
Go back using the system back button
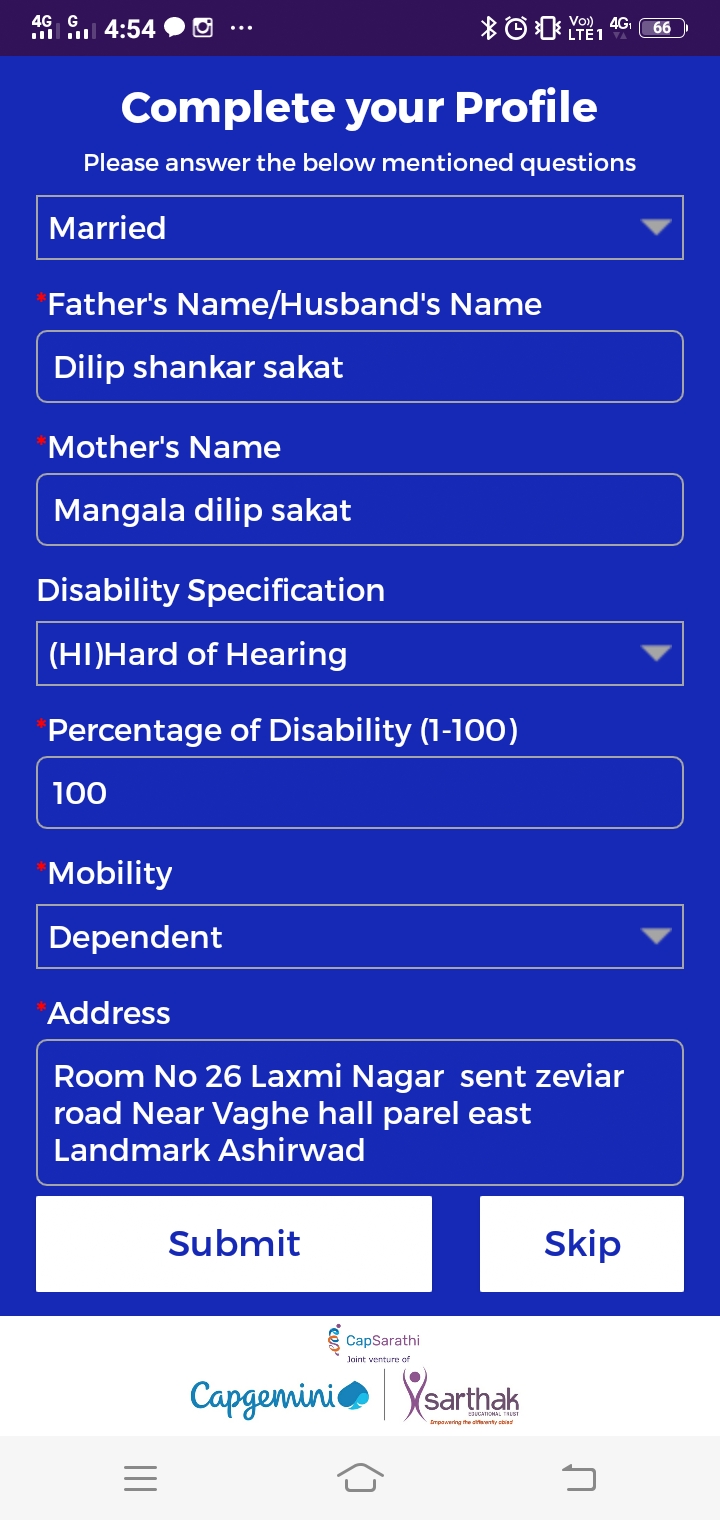[578, 1477]
